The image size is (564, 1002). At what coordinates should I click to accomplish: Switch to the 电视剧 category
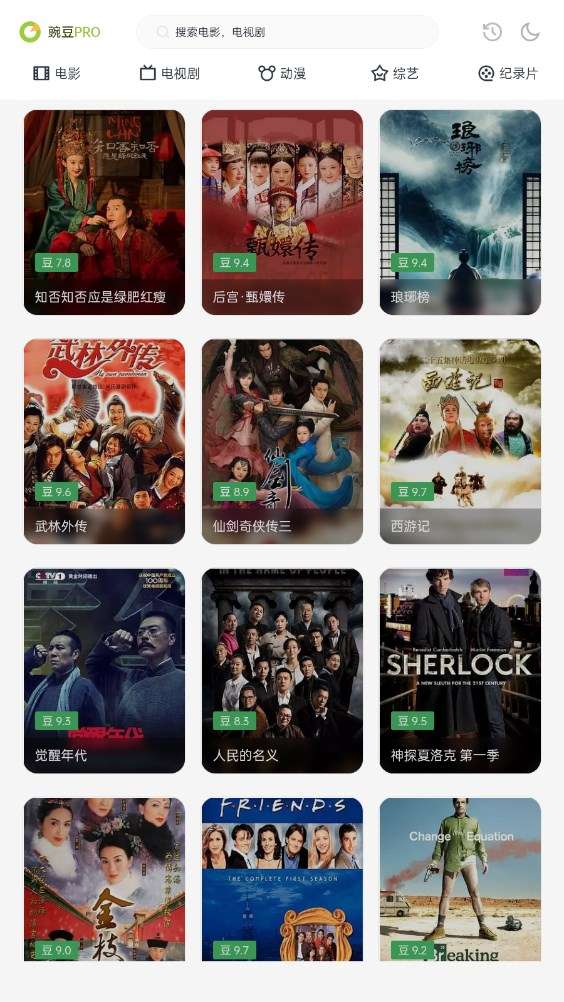point(170,73)
